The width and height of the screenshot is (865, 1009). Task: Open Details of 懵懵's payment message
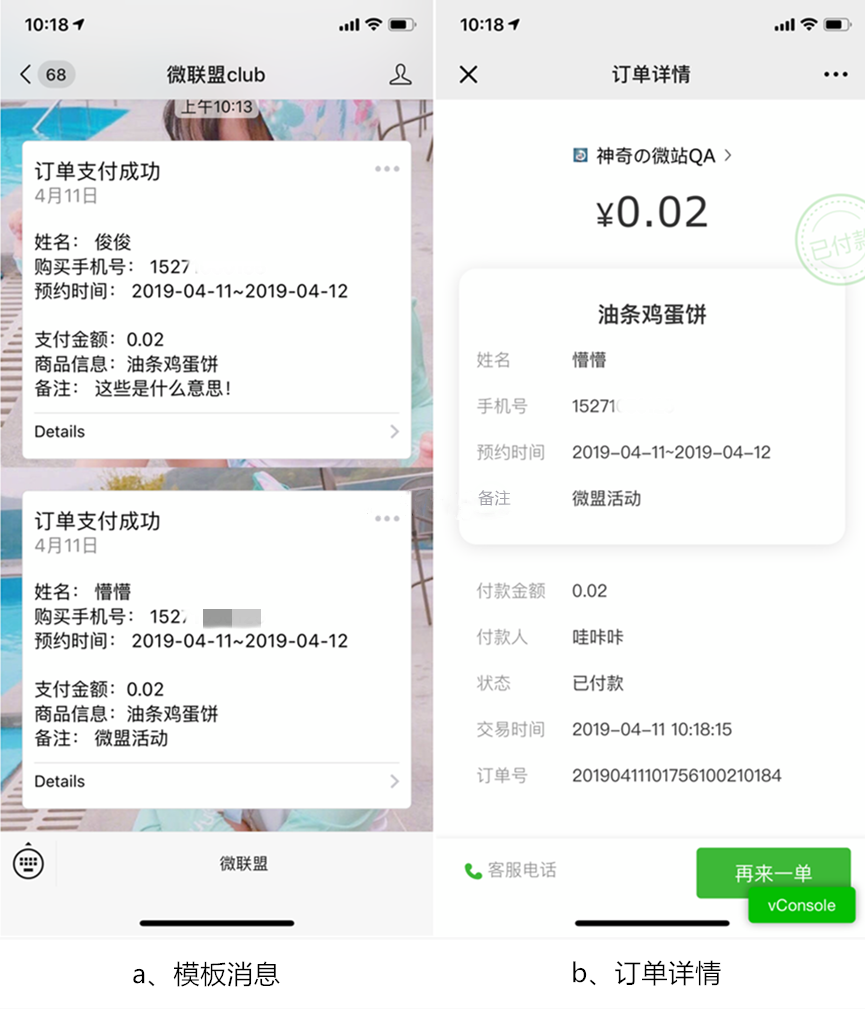[x=216, y=782]
